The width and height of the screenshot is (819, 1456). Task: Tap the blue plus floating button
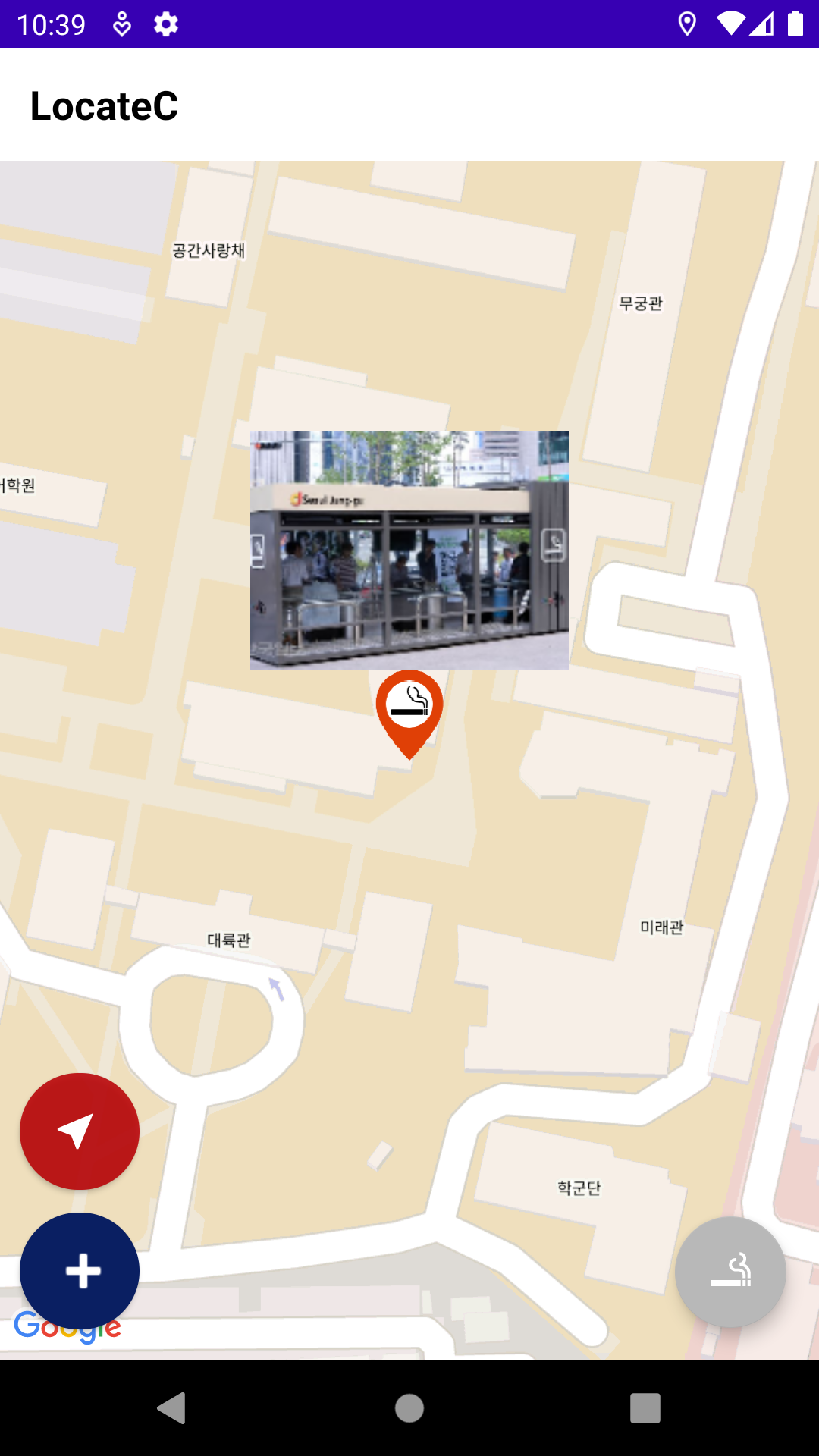click(x=80, y=1271)
